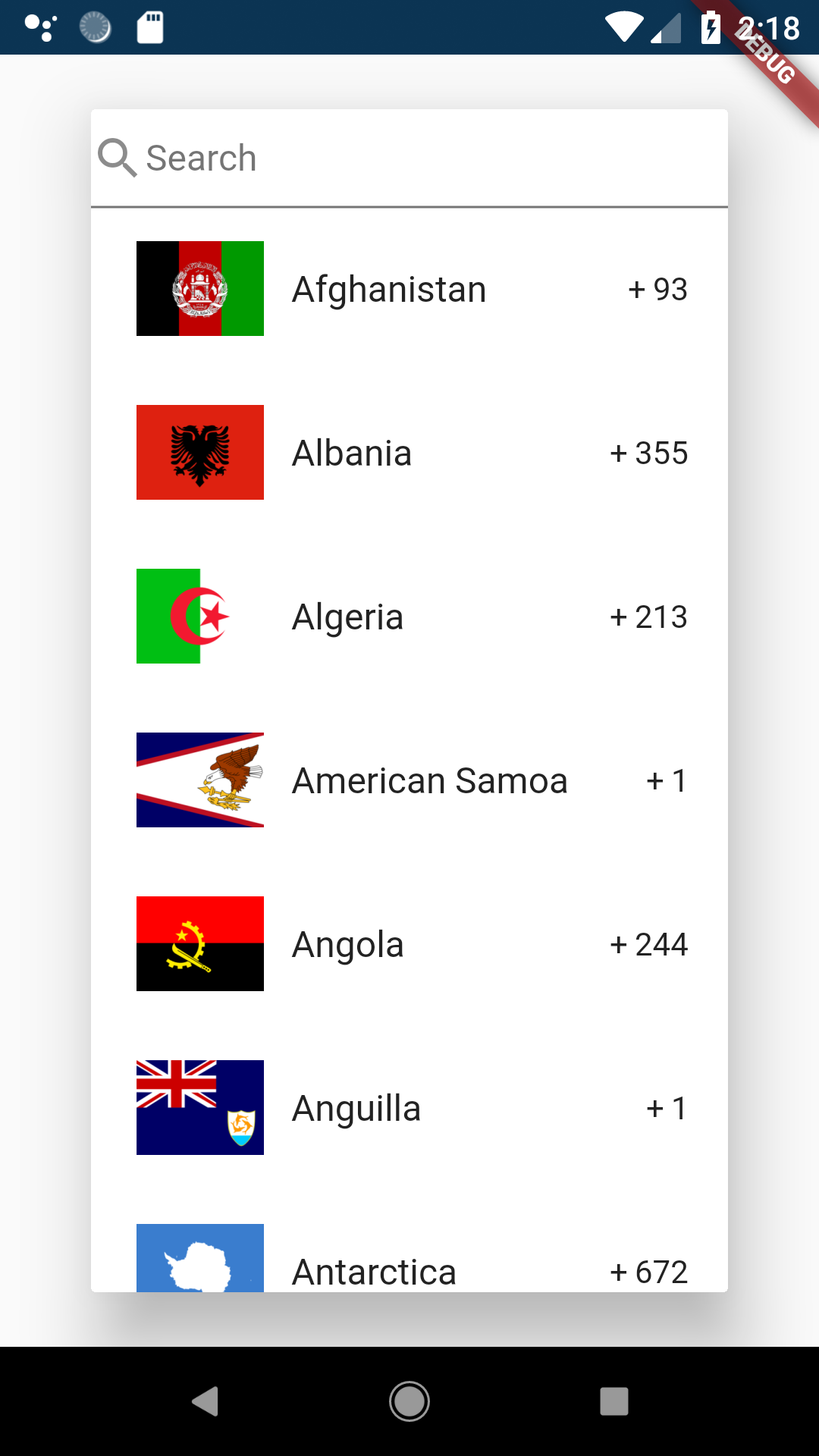Click the Angola flag thumbnail

199,943
